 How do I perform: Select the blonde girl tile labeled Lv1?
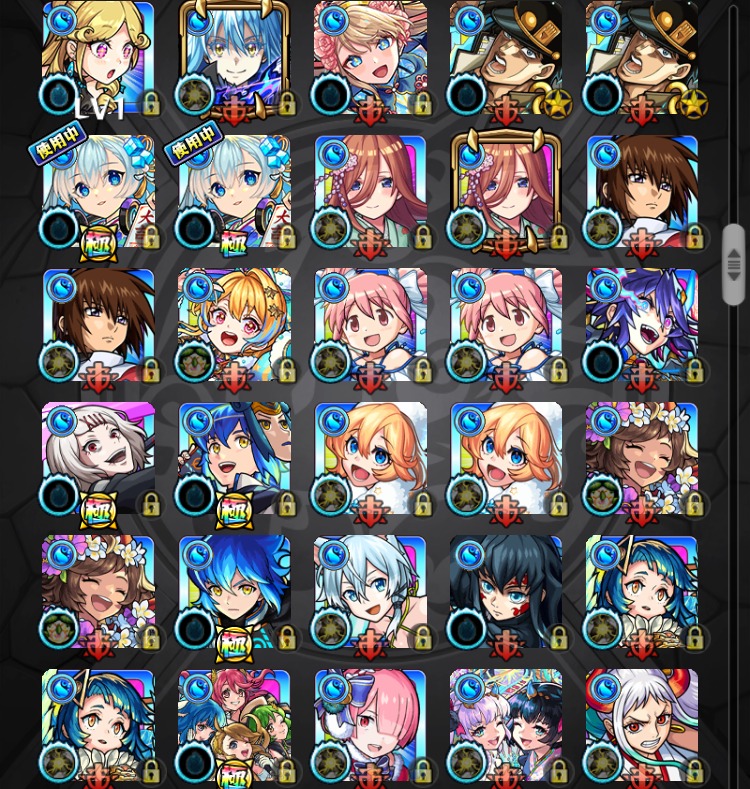(98, 58)
